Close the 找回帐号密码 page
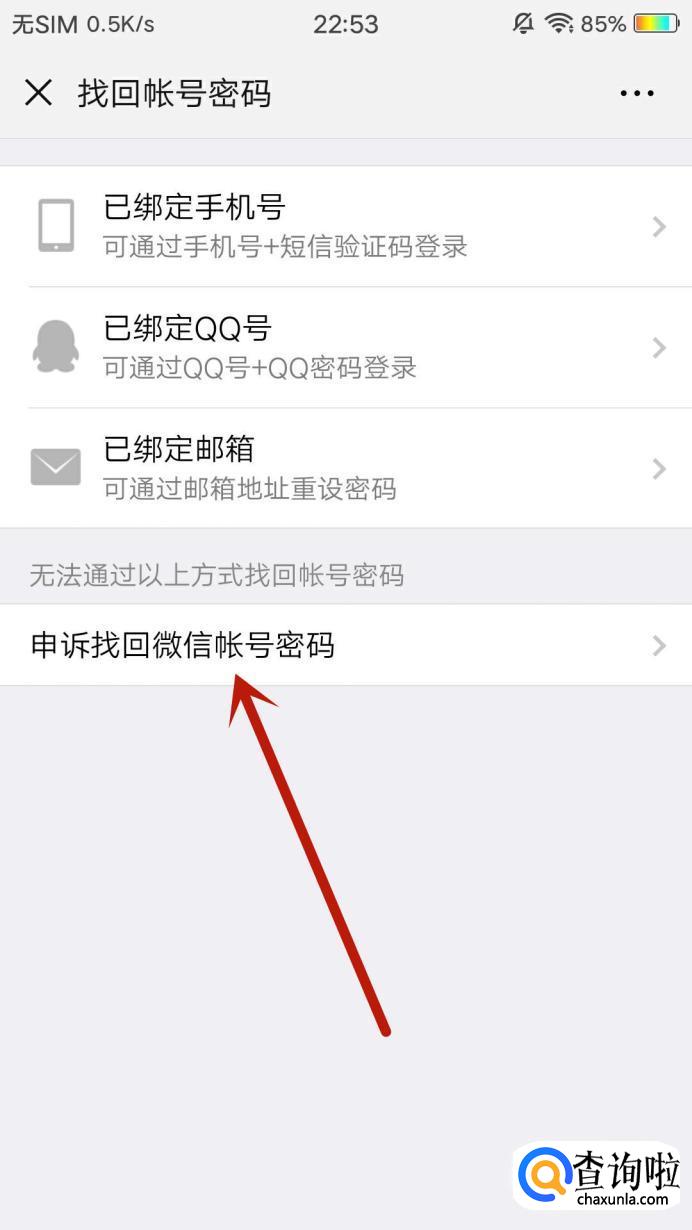Viewport: 692px width, 1230px height. 38,93
